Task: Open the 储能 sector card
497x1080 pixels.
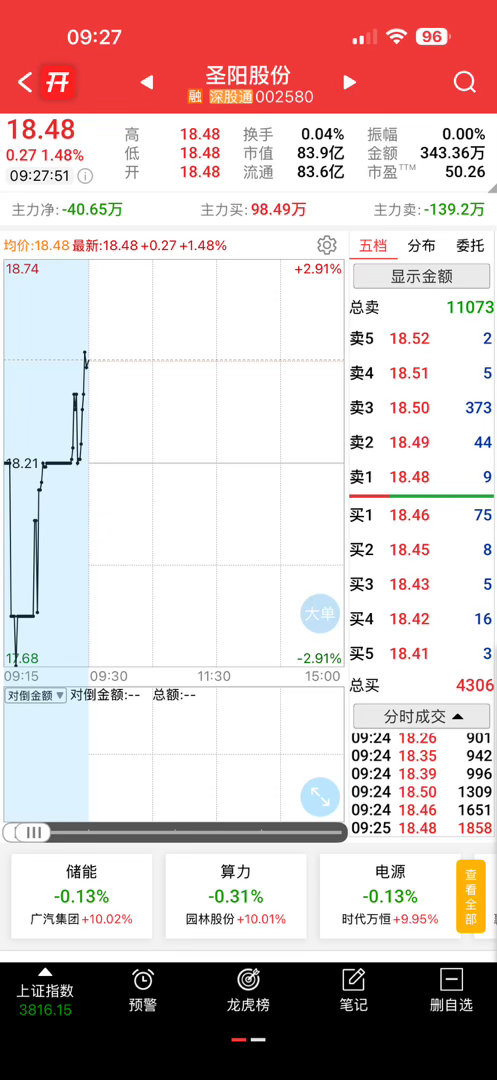Action: tap(81, 896)
